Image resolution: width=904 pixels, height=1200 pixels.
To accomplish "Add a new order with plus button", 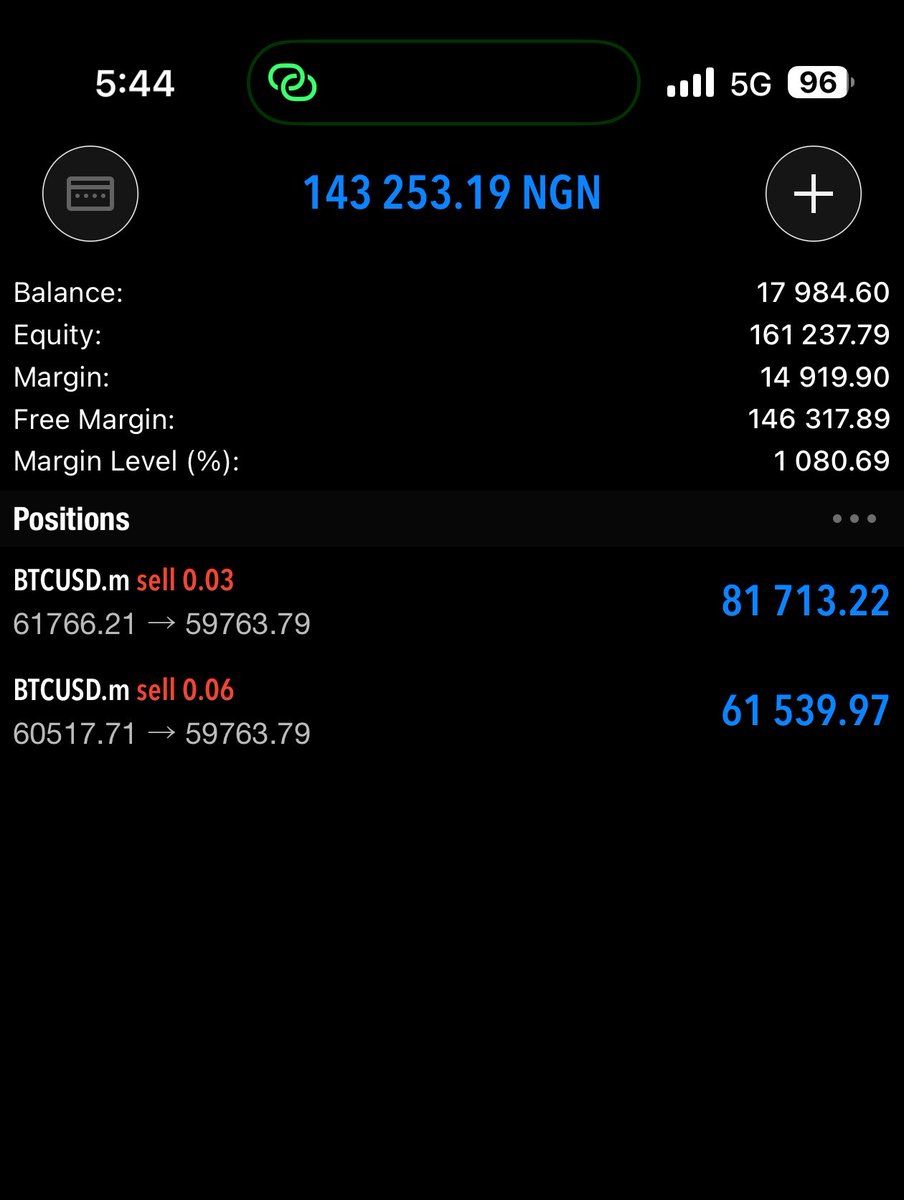I will [813, 193].
